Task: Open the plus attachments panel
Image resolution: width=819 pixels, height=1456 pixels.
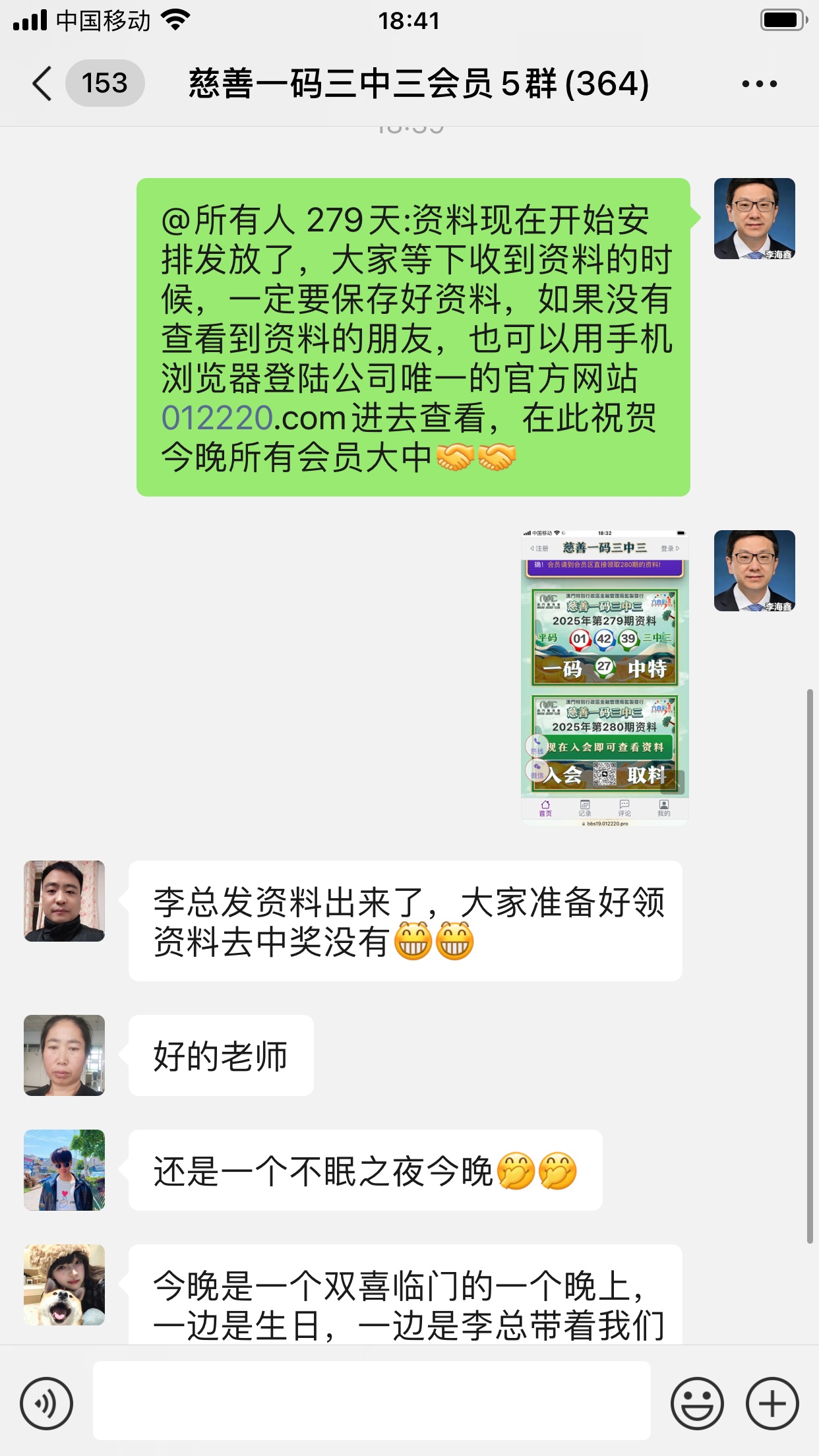Action: 772,1403
